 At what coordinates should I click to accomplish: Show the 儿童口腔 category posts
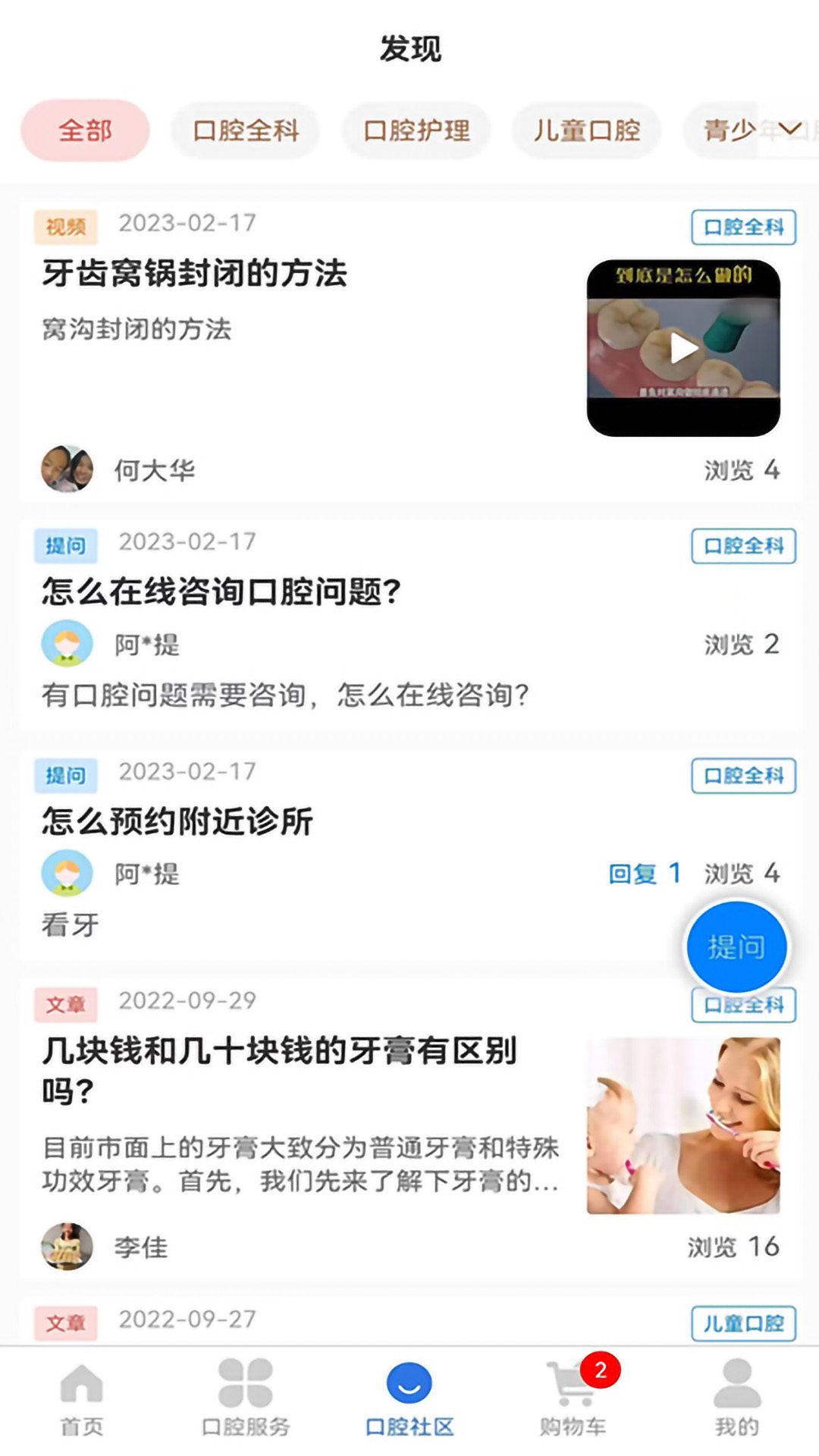[586, 130]
